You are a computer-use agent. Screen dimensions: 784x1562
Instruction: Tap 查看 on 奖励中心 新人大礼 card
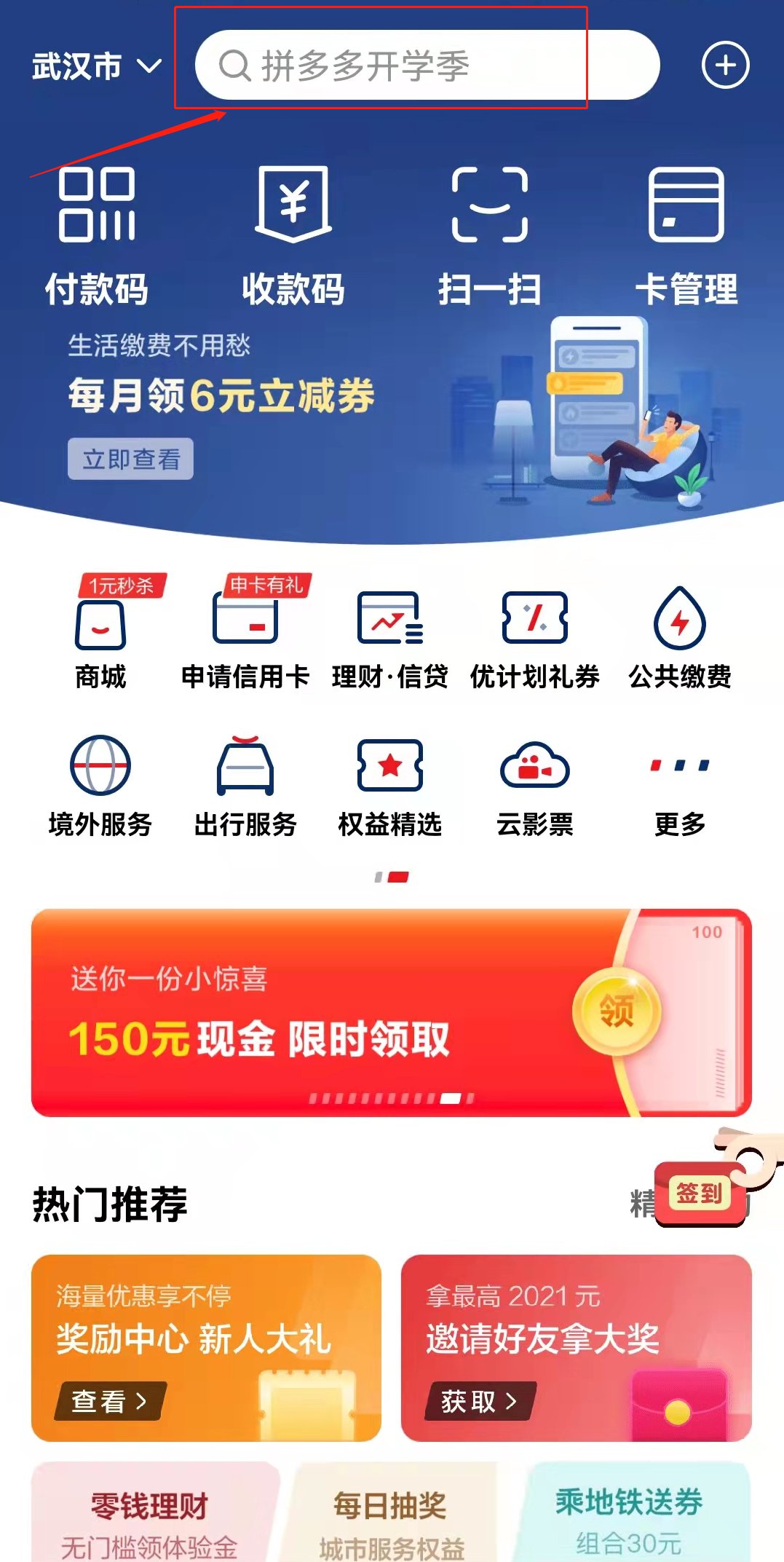pyautogui.click(x=110, y=1400)
